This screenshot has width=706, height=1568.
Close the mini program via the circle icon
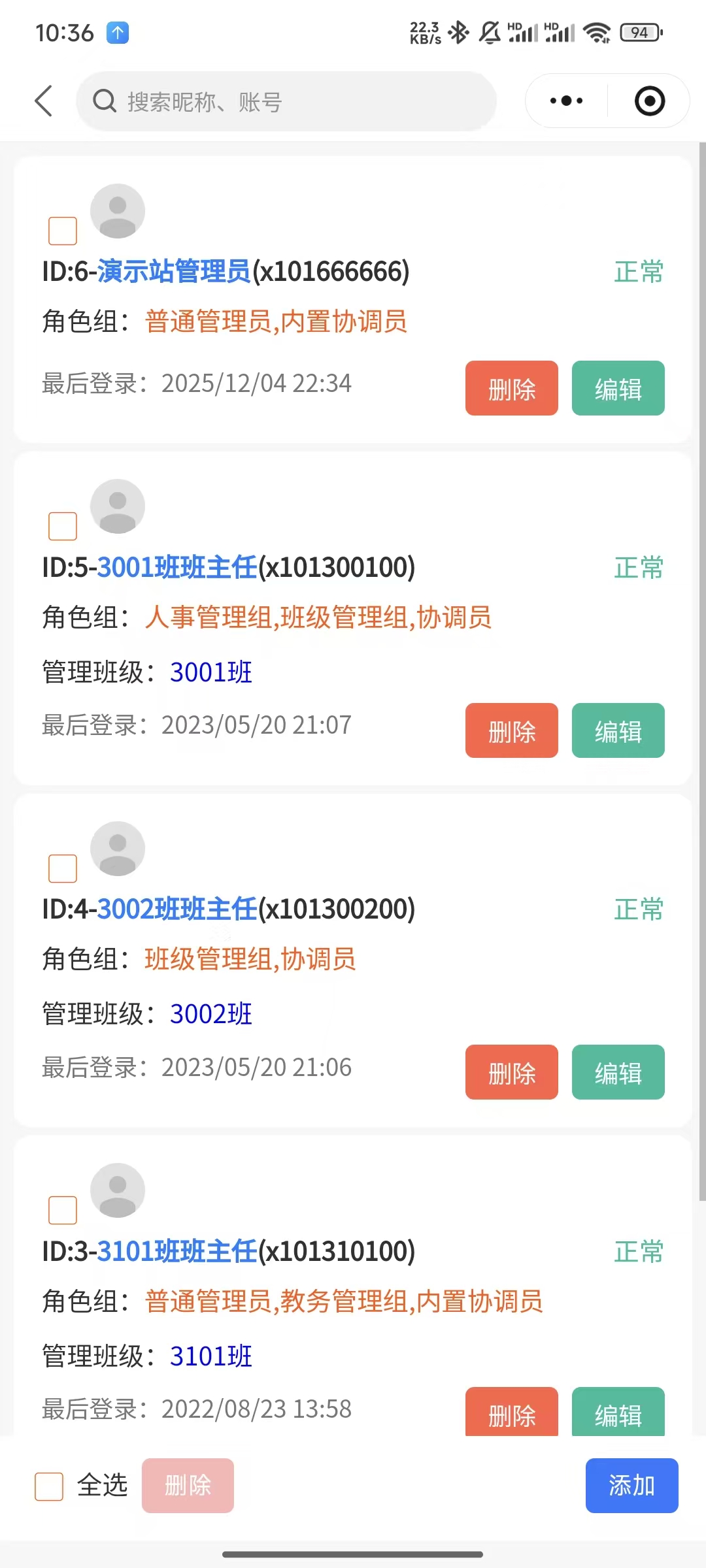coord(650,101)
